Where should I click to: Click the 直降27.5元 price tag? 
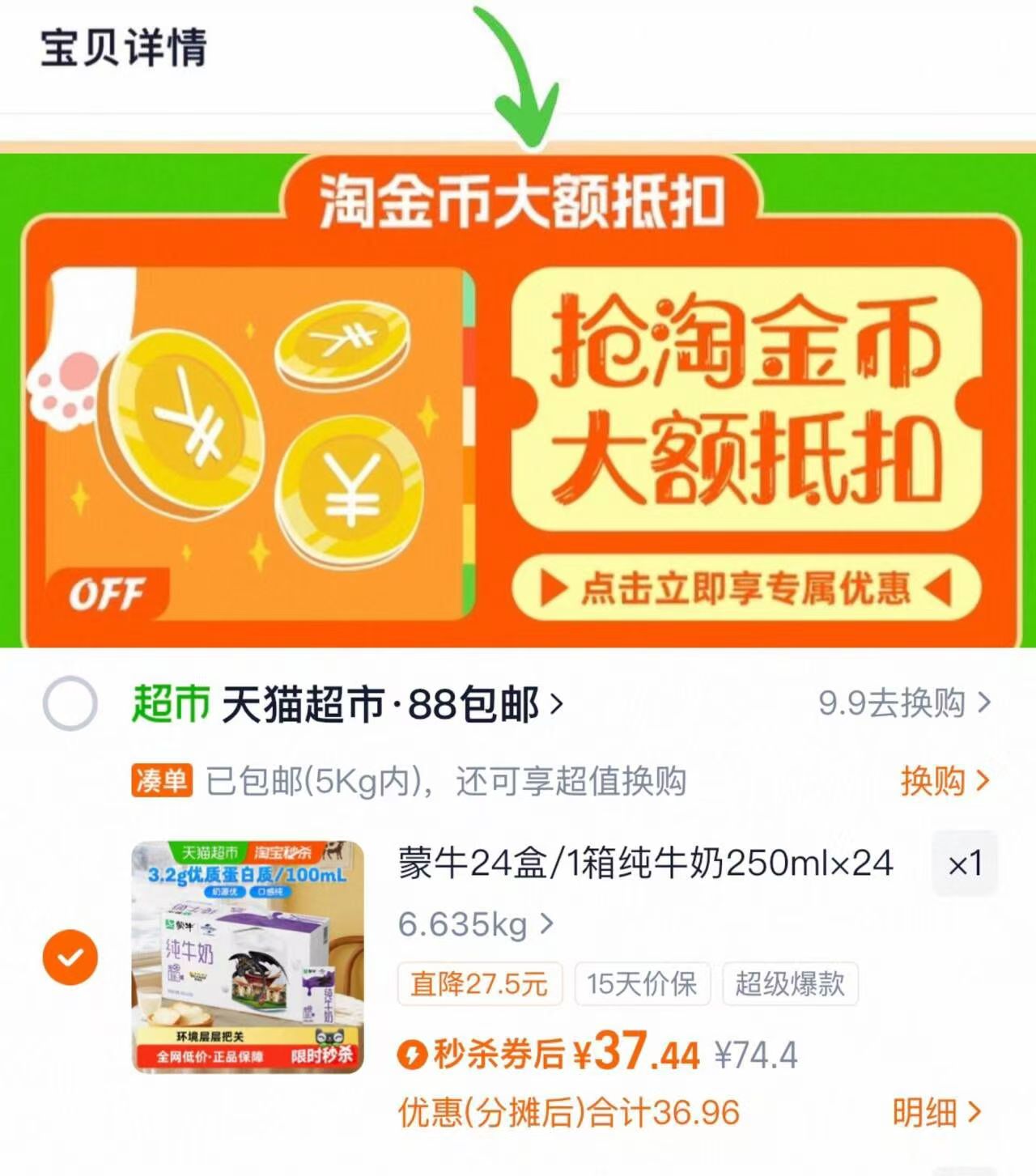(479, 984)
